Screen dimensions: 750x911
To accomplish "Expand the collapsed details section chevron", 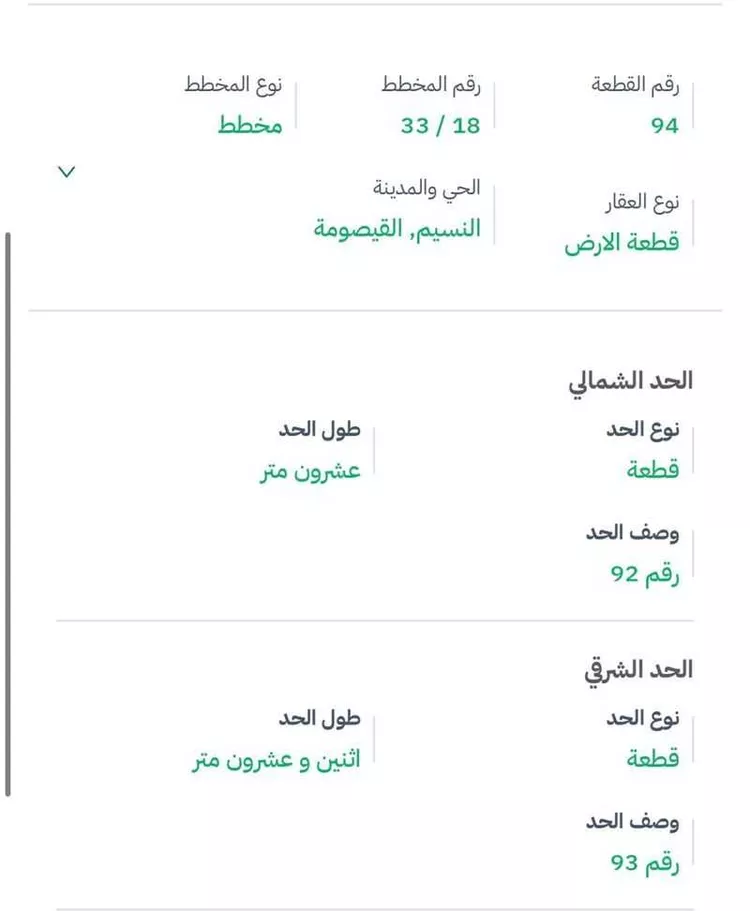I will (x=66, y=171).
